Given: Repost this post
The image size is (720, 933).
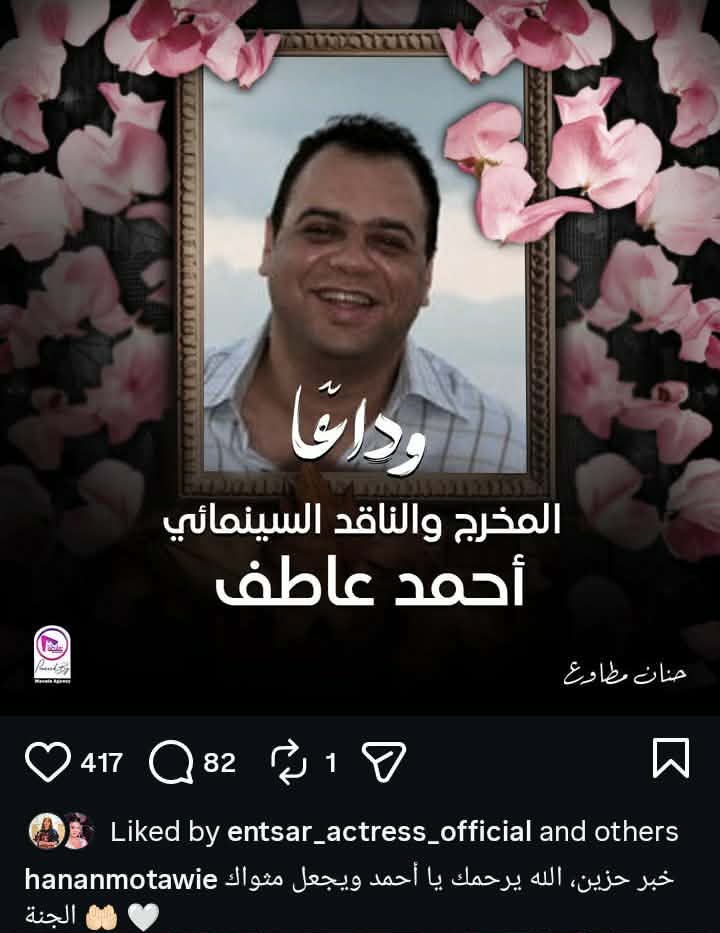Looking at the screenshot, I should (x=289, y=762).
